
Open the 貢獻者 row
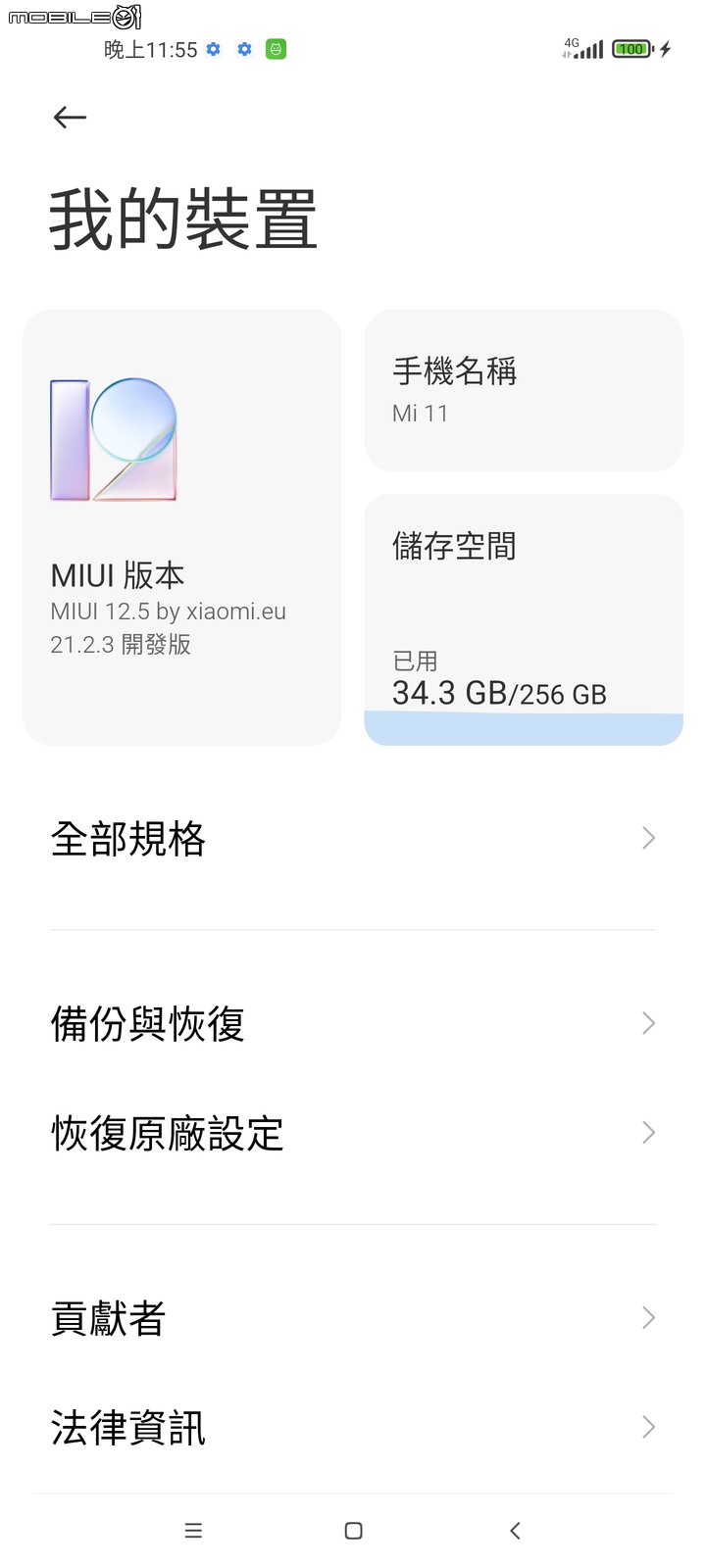click(x=353, y=1318)
